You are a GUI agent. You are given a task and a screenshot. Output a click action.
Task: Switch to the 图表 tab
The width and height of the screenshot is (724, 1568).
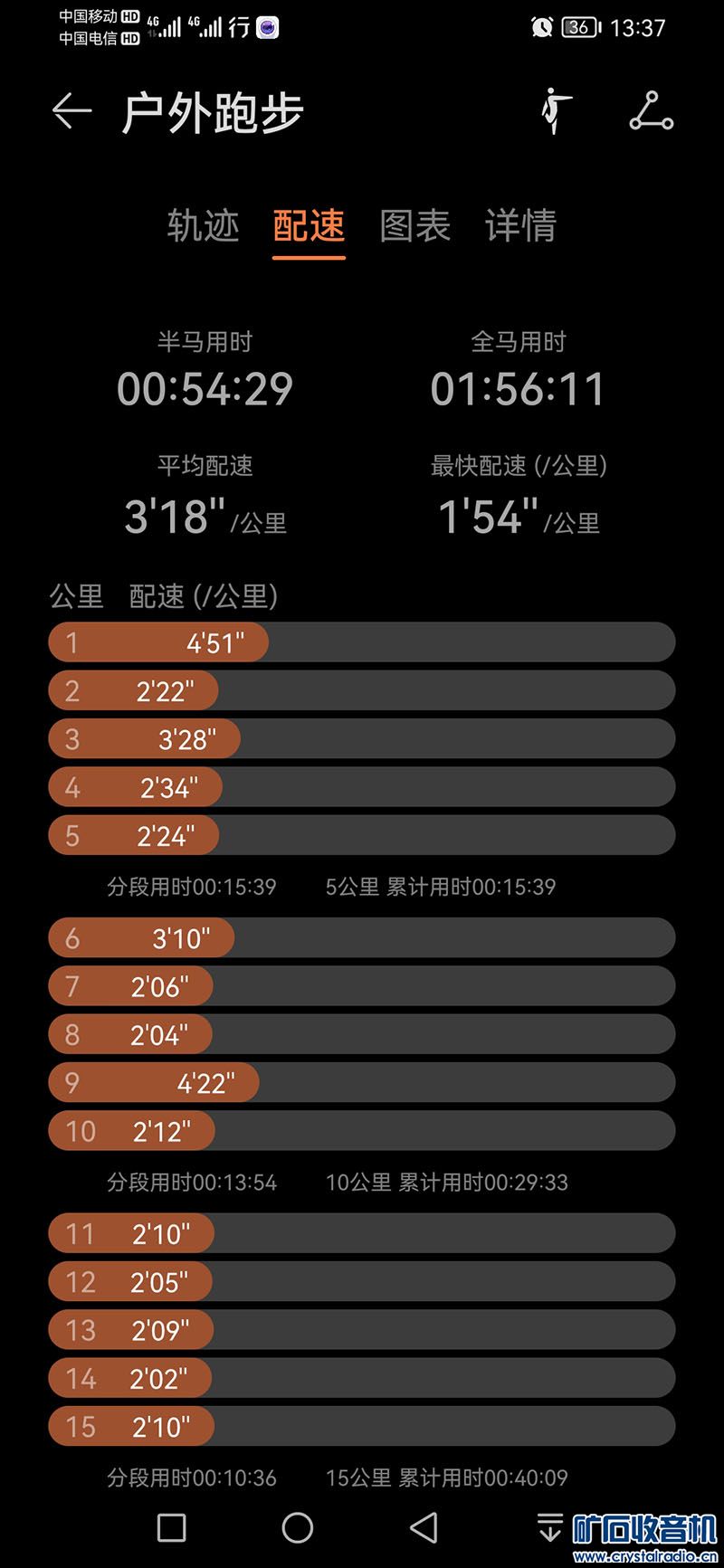click(x=414, y=226)
